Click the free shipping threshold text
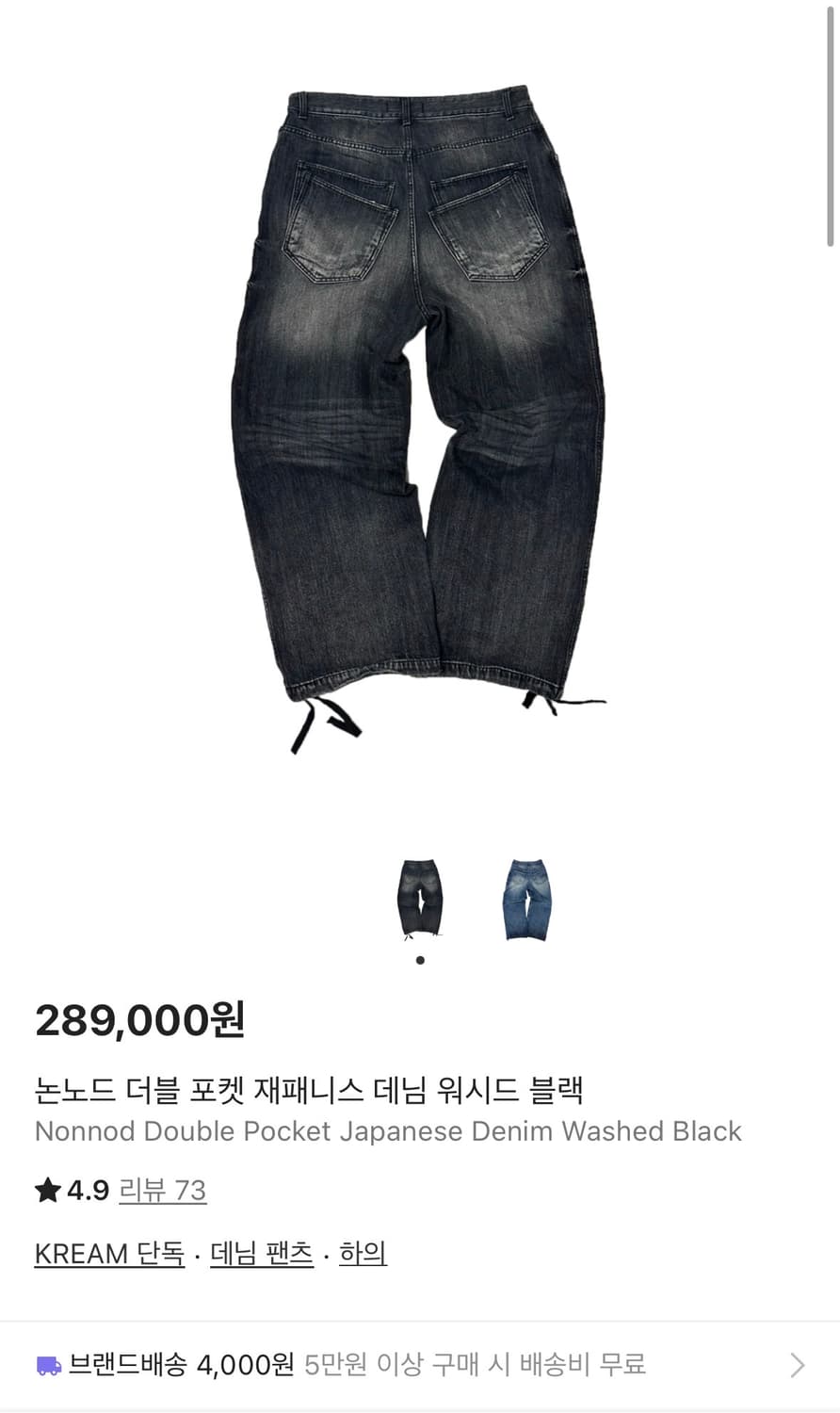840x1413 pixels. click(x=471, y=1363)
